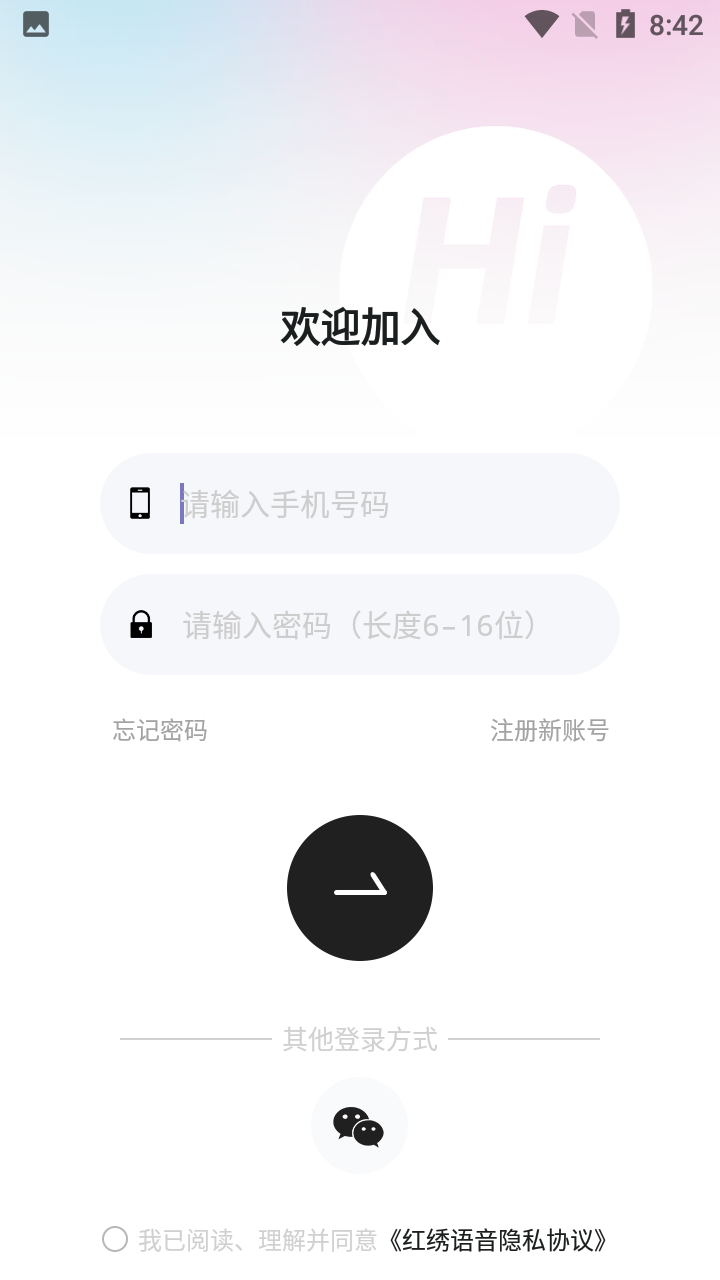The image size is (720, 1280).
Task: Click the Wi-Fi icon in status bar
Action: (x=544, y=24)
